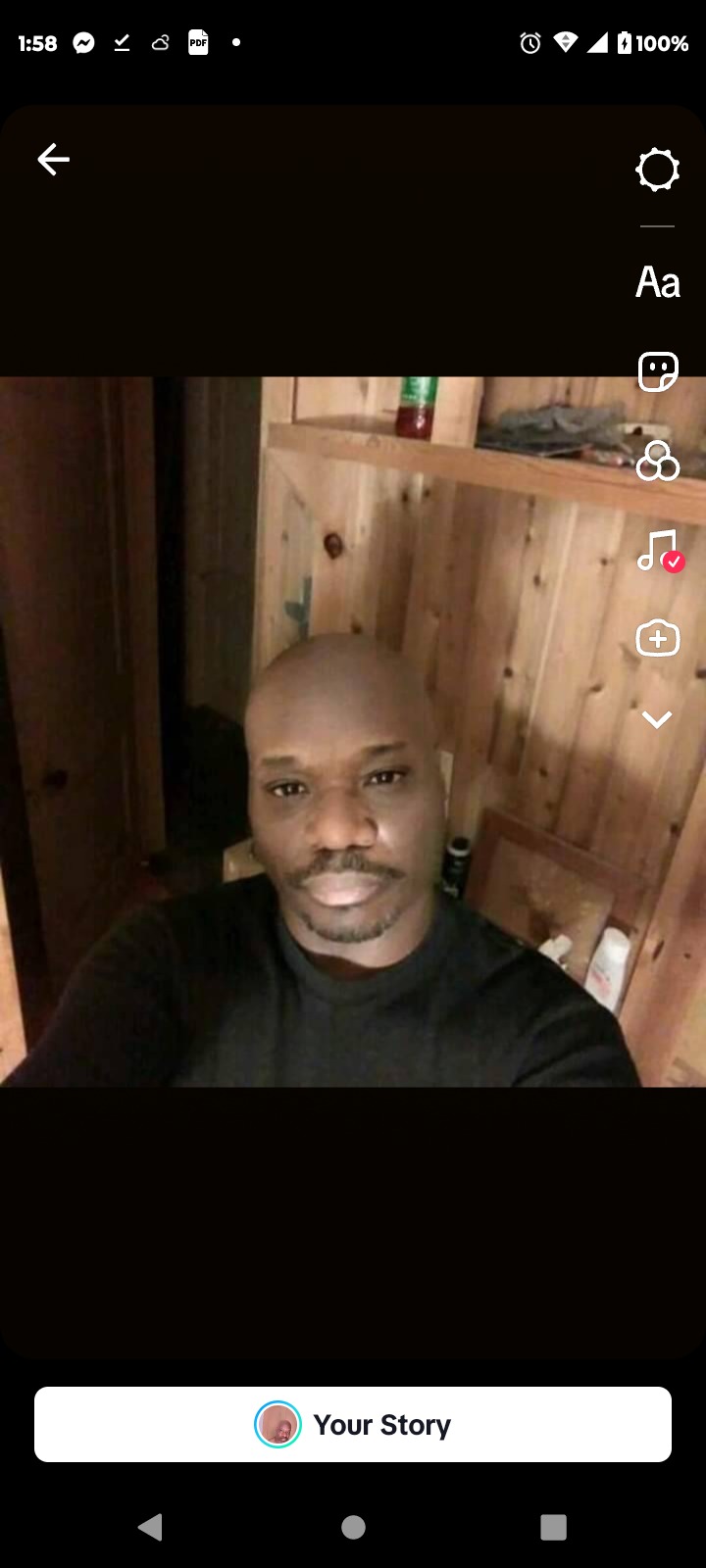
Task: Go back using the top arrow
Action: tap(54, 159)
